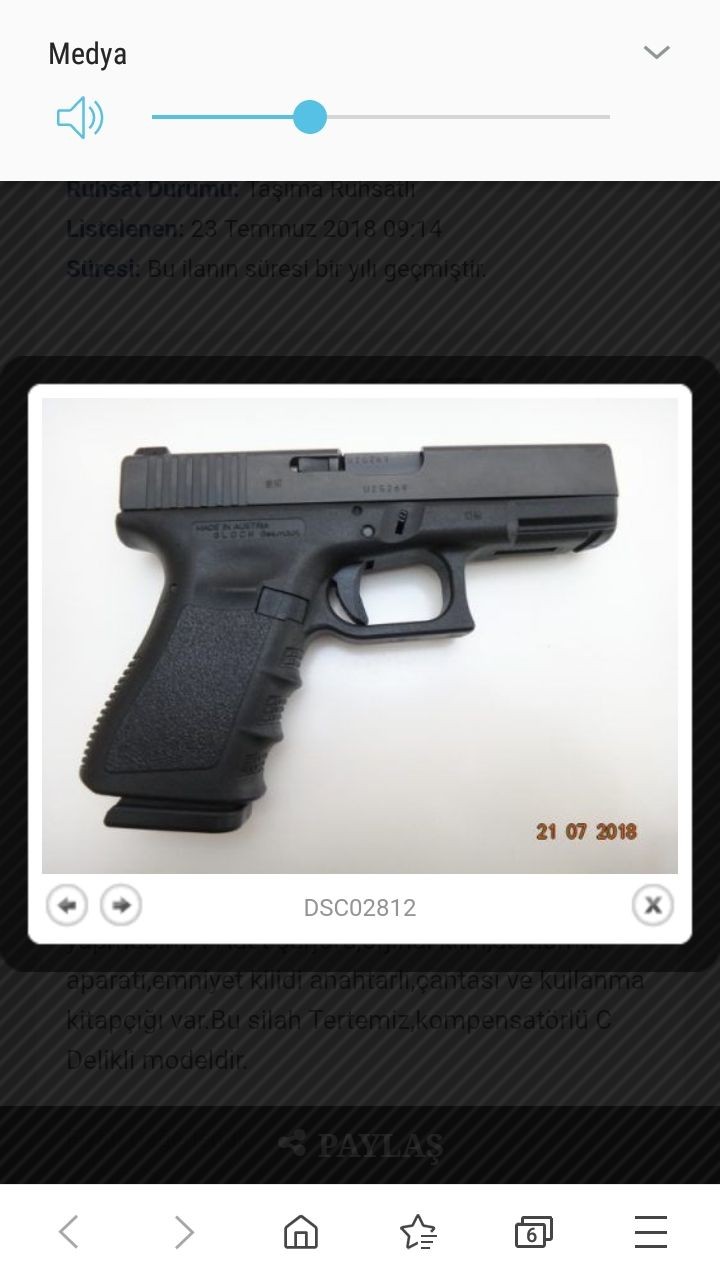720x1280 pixels.
Task: Open the browser home page
Action: click(301, 1232)
